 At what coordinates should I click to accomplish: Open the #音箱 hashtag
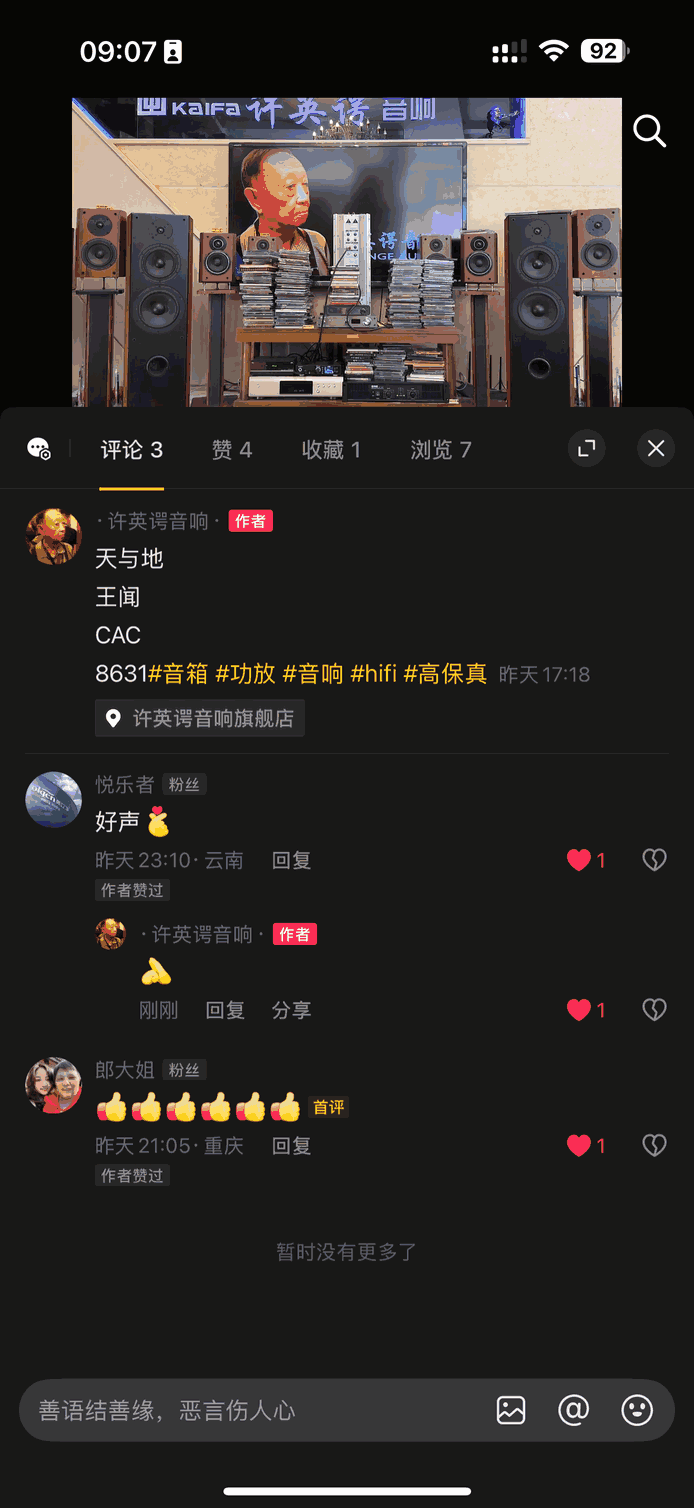click(x=179, y=674)
